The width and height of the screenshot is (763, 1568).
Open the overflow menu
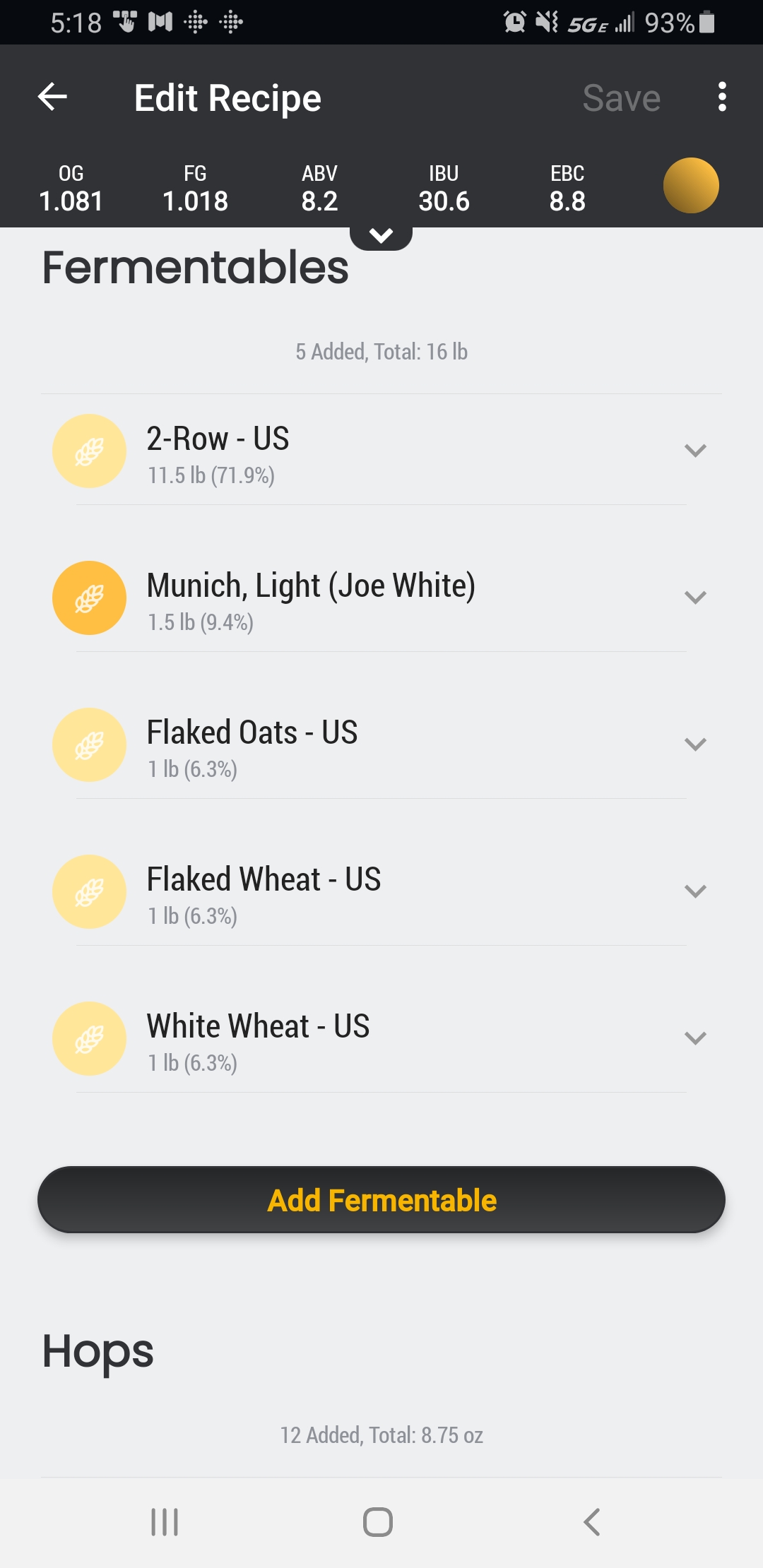point(721,97)
